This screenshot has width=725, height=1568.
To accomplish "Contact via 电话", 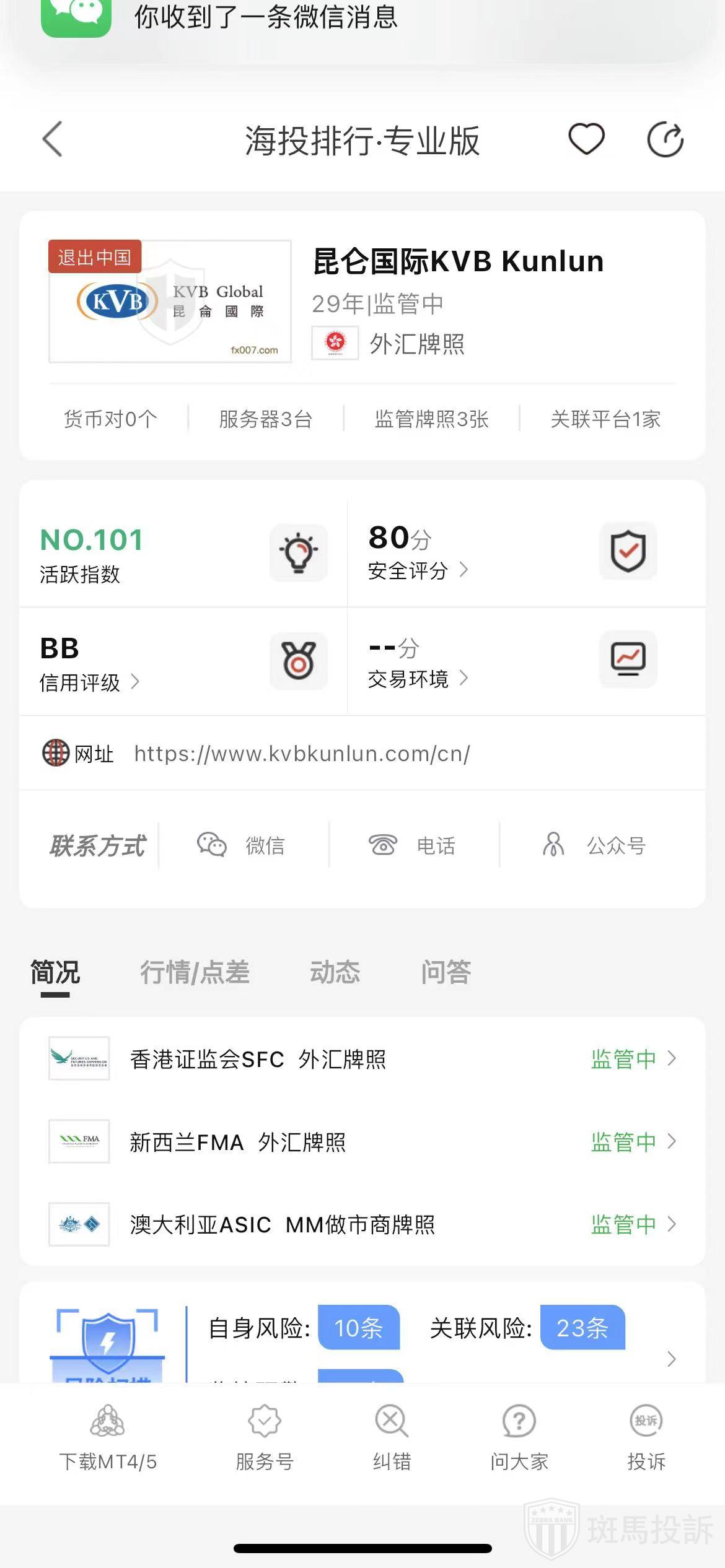I will [x=413, y=845].
